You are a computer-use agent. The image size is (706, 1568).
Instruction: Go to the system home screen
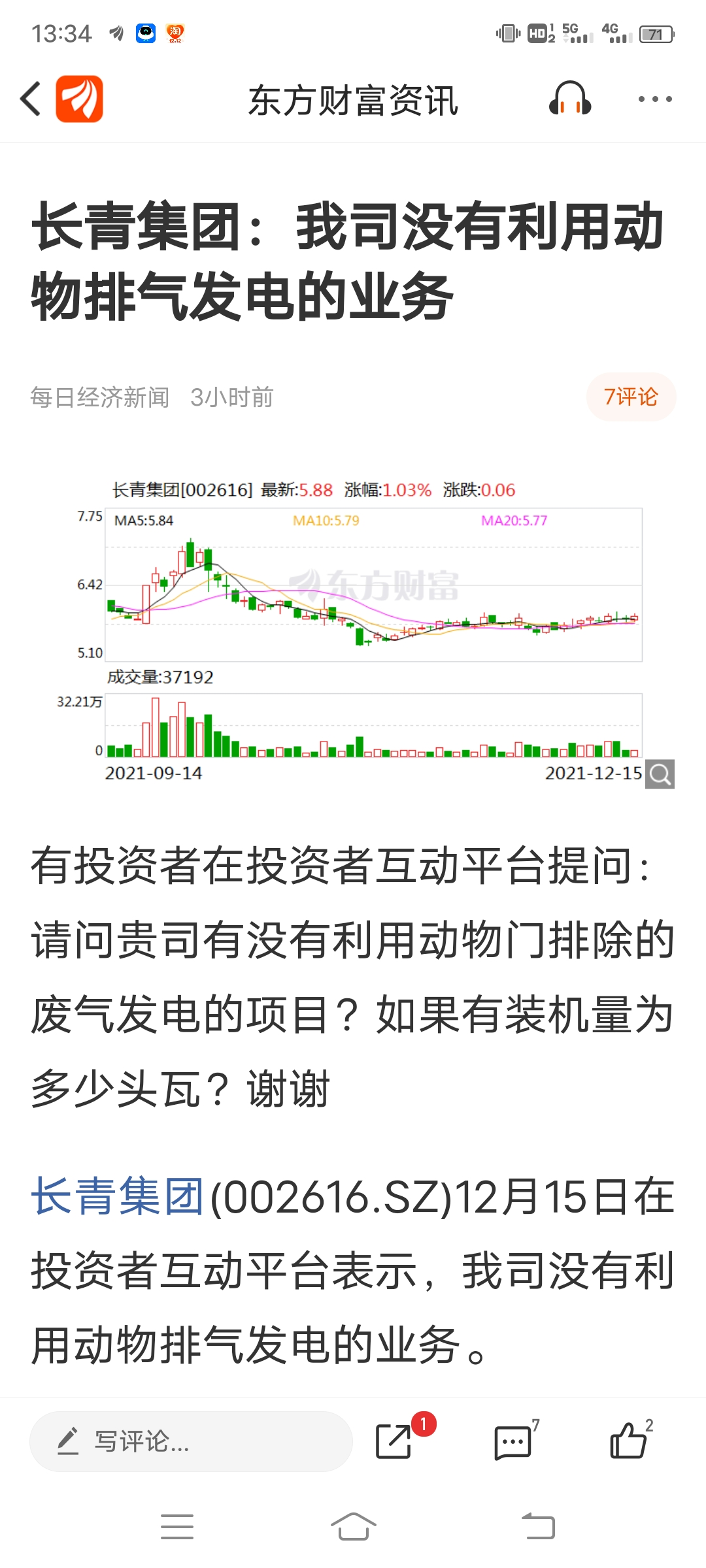pyautogui.click(x=353, y=1526)
